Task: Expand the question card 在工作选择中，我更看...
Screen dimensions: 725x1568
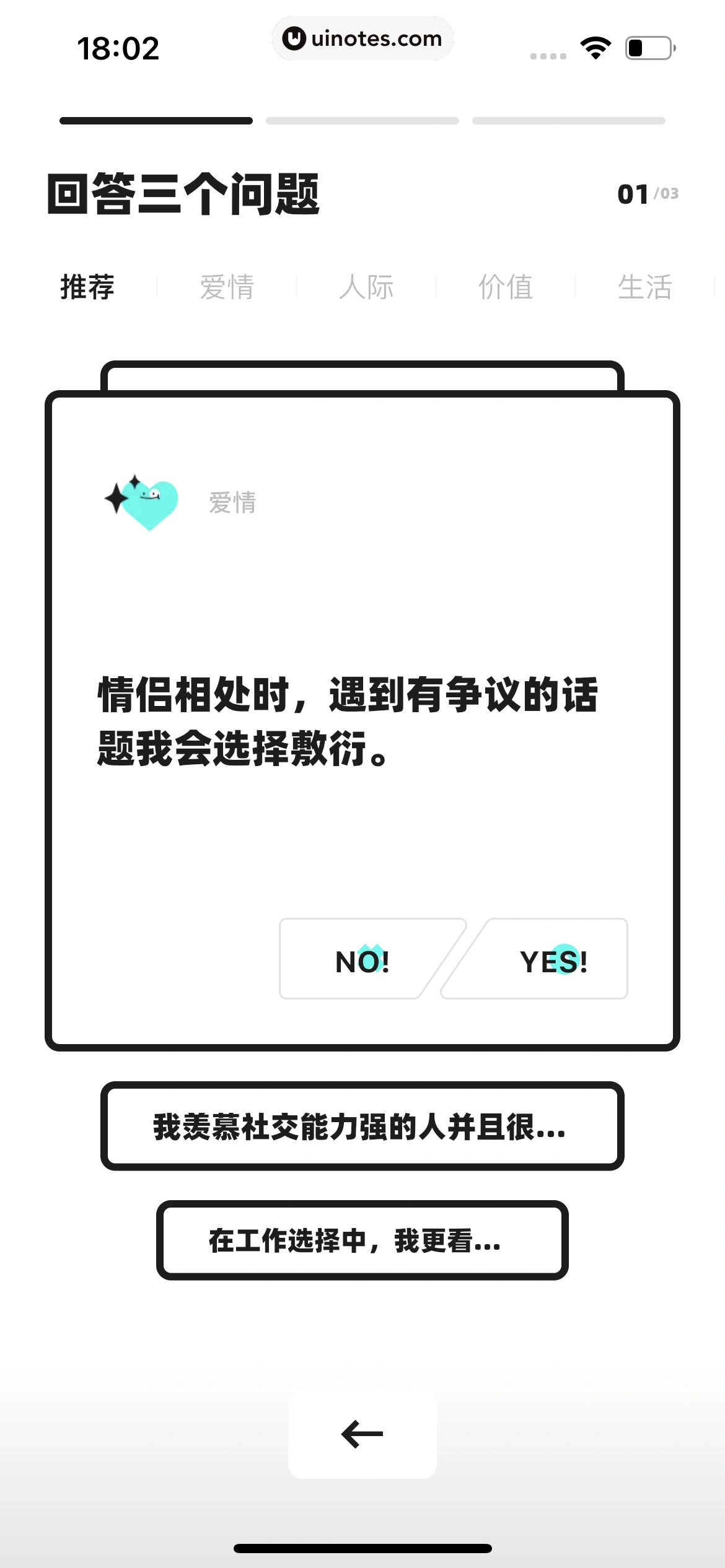Action: pos(361,1240)
